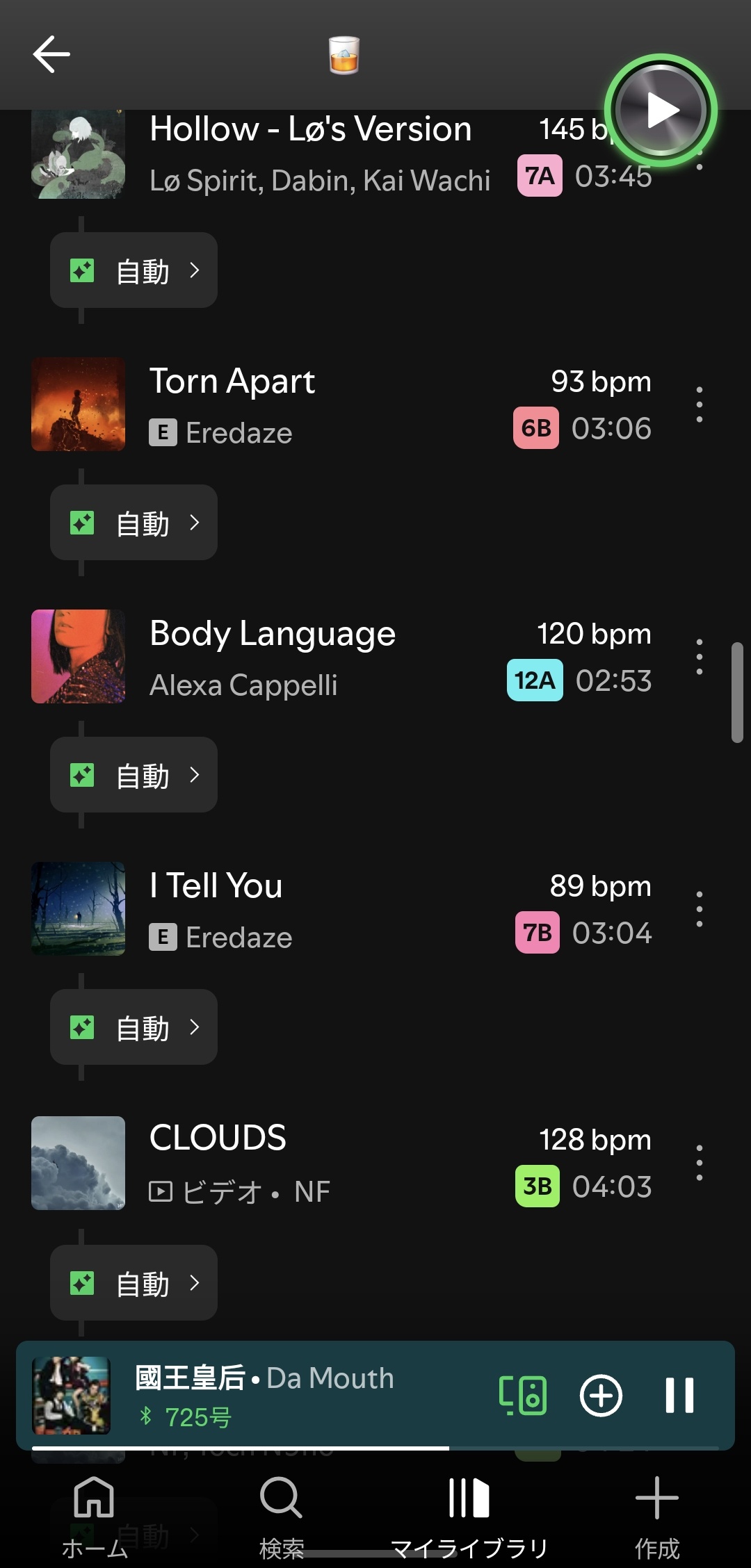Open the 自動 transition below Body Language
Image resolution: width=751 pixels, height=1568 pixels.
coord(134,775)
